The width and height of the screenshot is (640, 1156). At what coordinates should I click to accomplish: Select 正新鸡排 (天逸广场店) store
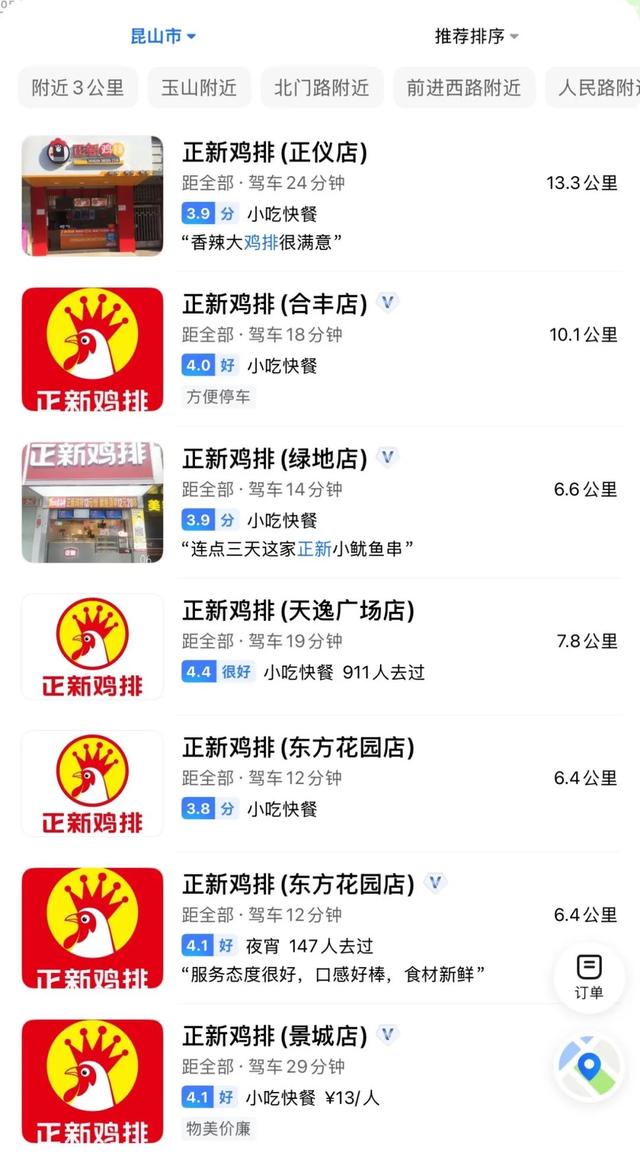pos(297,610)
